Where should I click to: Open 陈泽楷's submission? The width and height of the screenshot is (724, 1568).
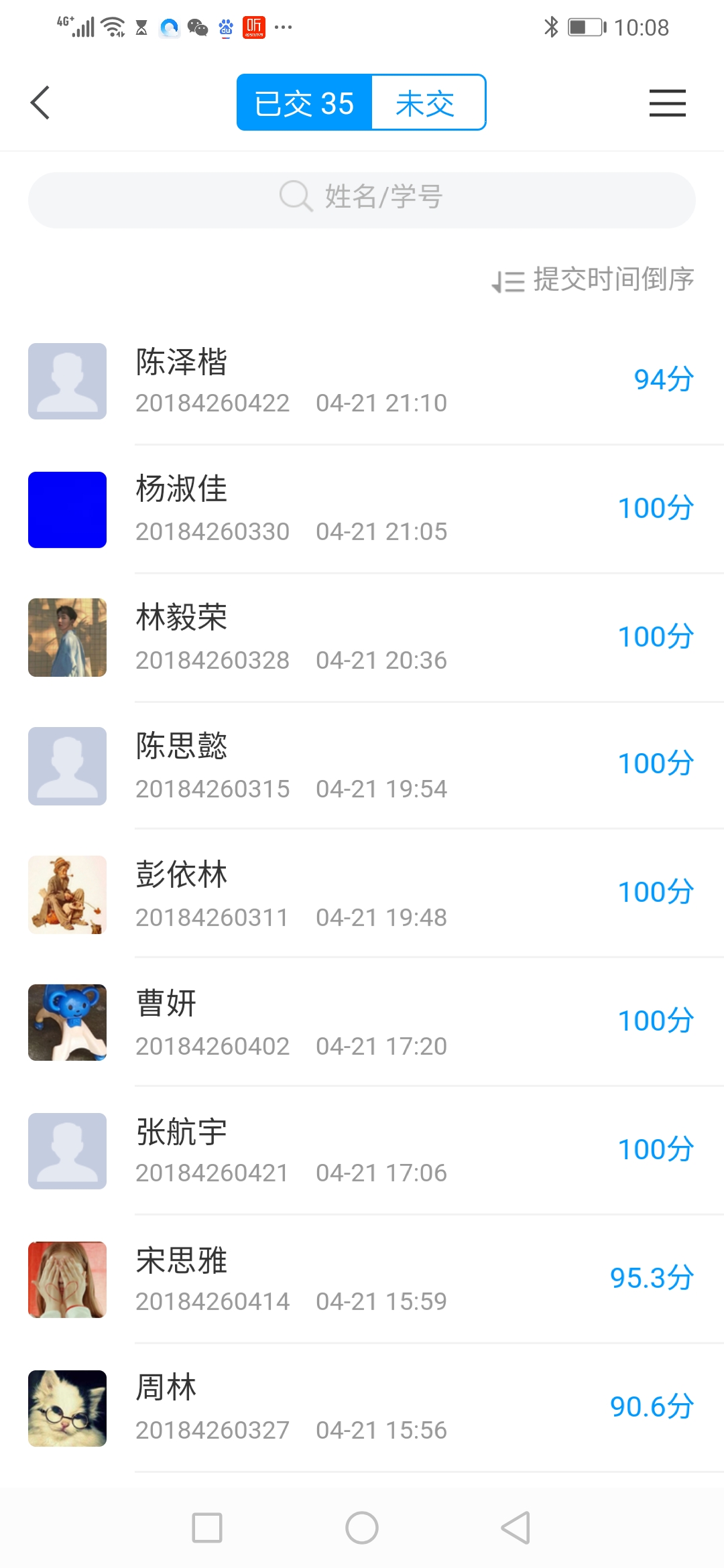pos(362,381)
